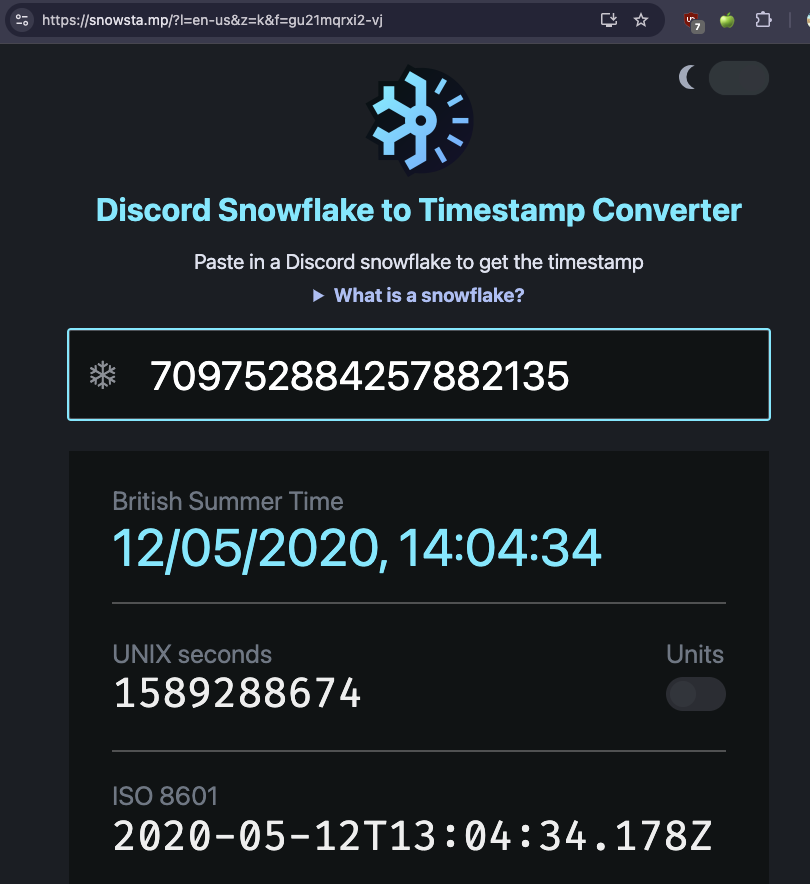Open the uBlock extension icon
The image size is (810, 884).
coord(691,20)
